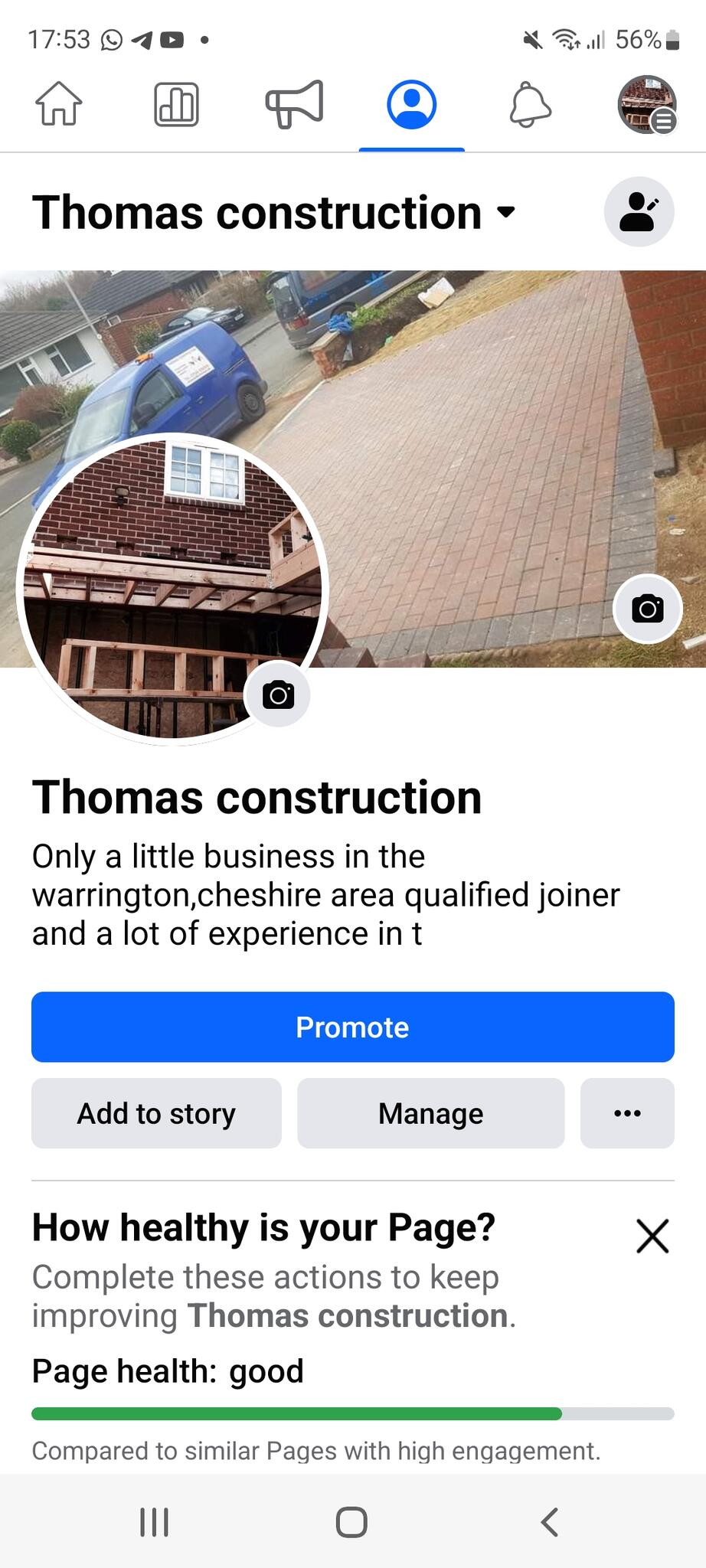Open notifications via the bell icon
This screenshot has height=1568, width=706.
coord(529,106)
